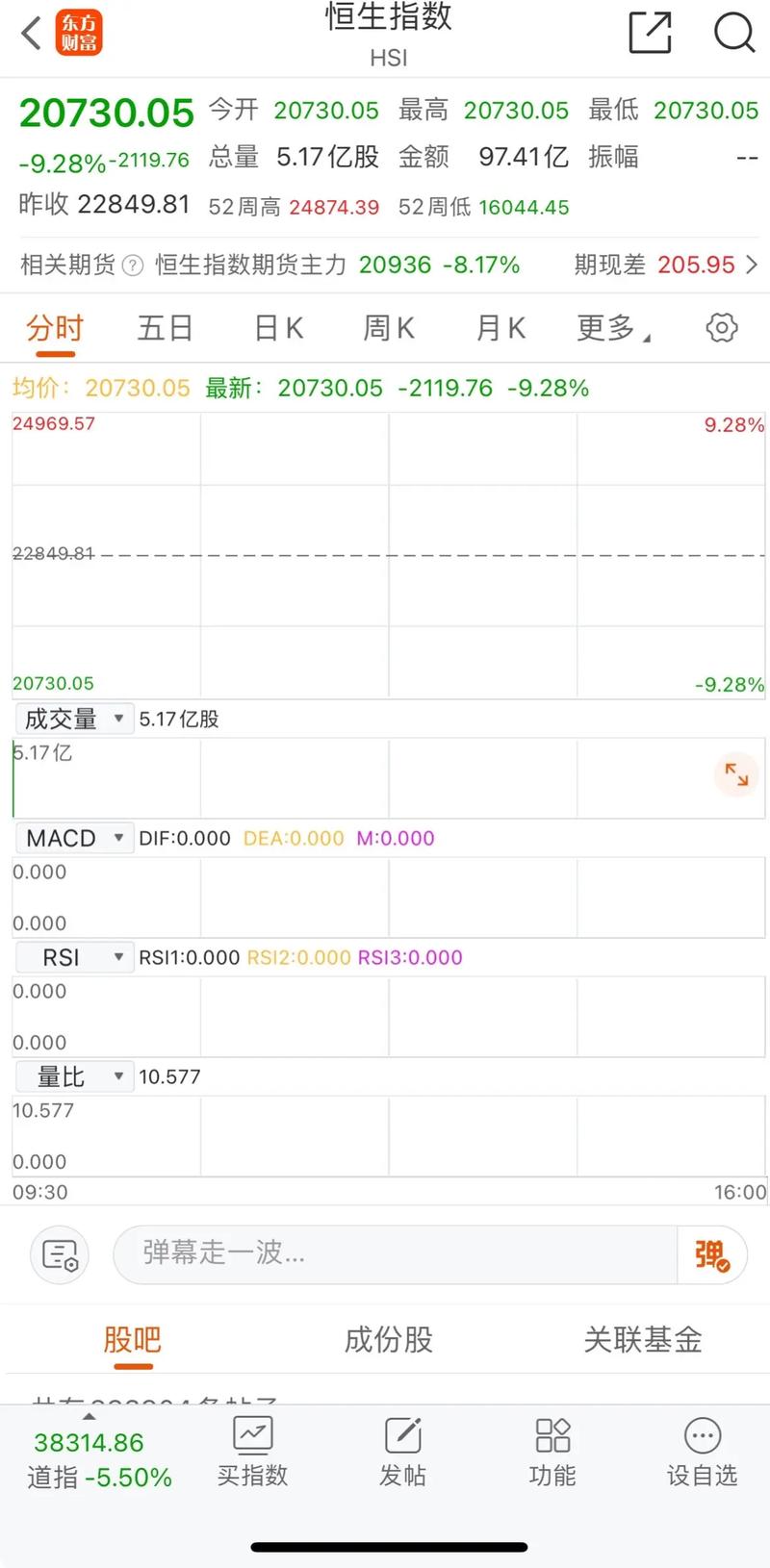770x1568 pixels.
Task: Tap the question mark beside 相关期货
Action: [135, 266]
